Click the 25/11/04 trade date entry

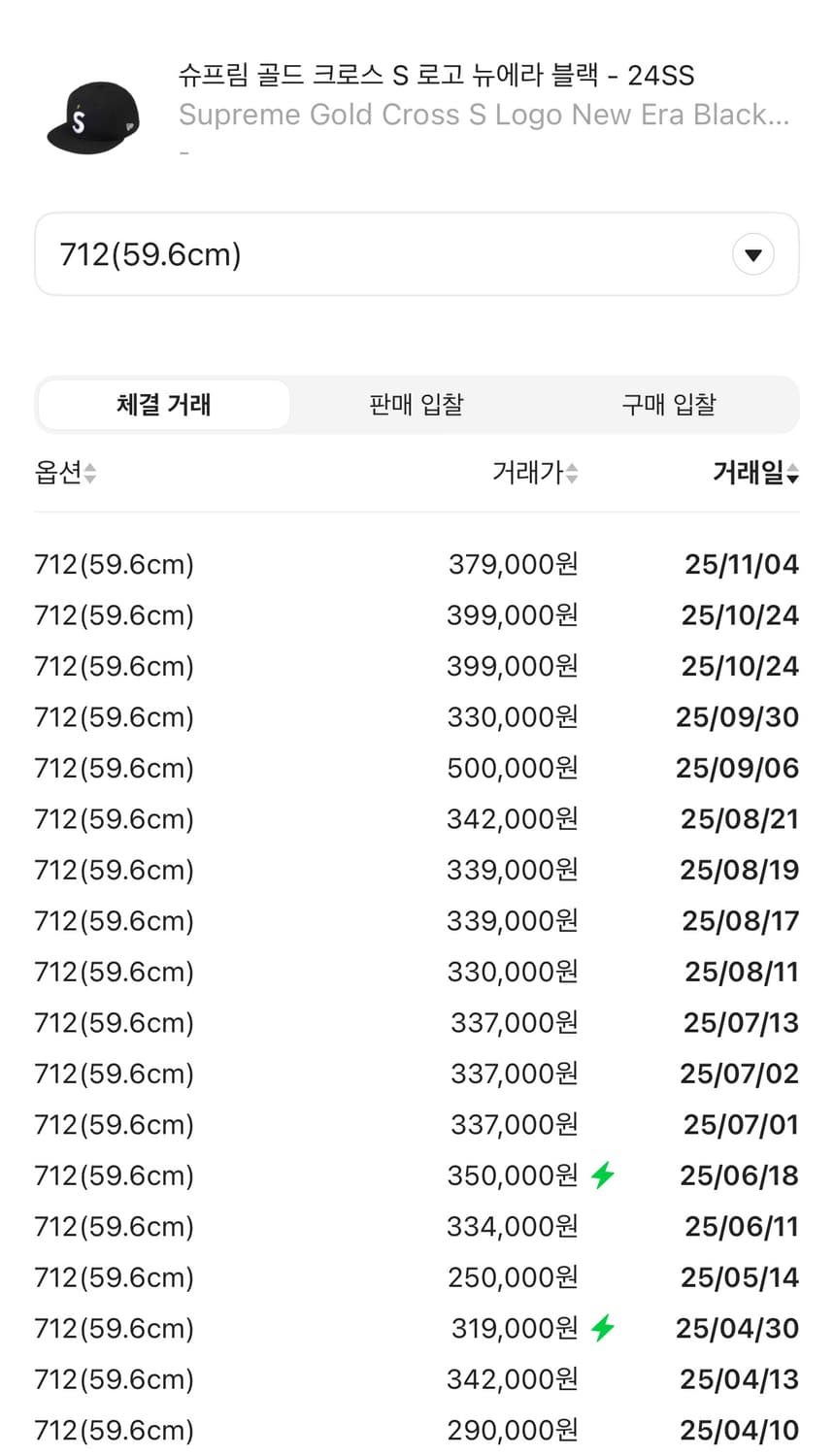(739, 564)
